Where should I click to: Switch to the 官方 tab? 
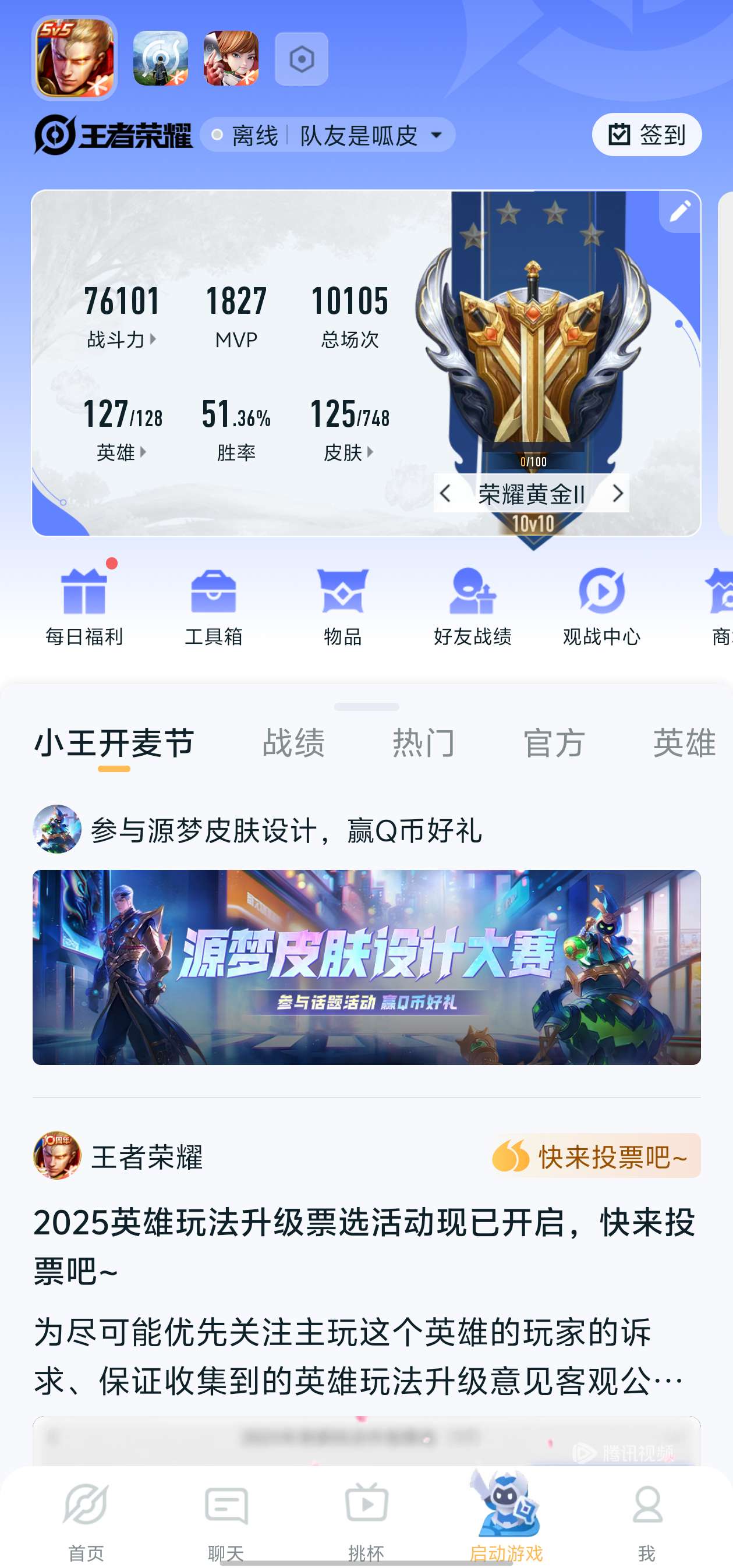(554, 742)
